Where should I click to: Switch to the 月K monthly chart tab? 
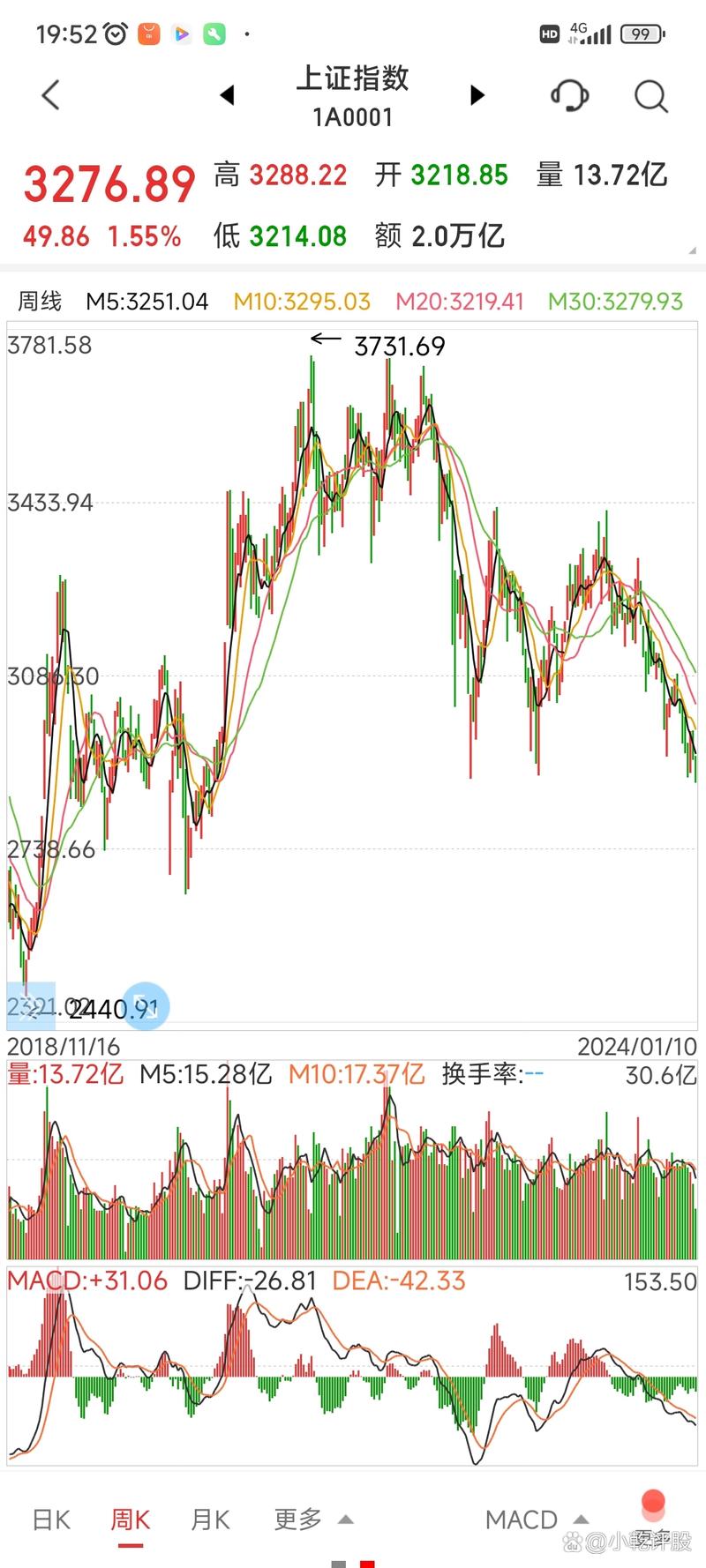pyautogui.click(x=209, y=1519)
